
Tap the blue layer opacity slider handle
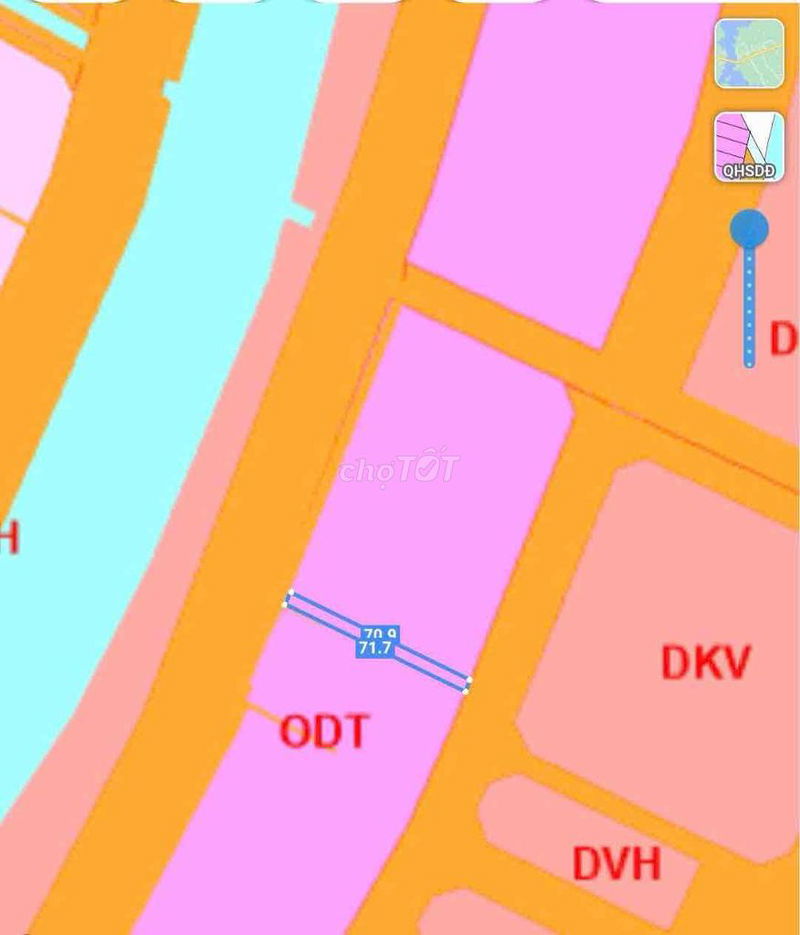coord(749,229)
